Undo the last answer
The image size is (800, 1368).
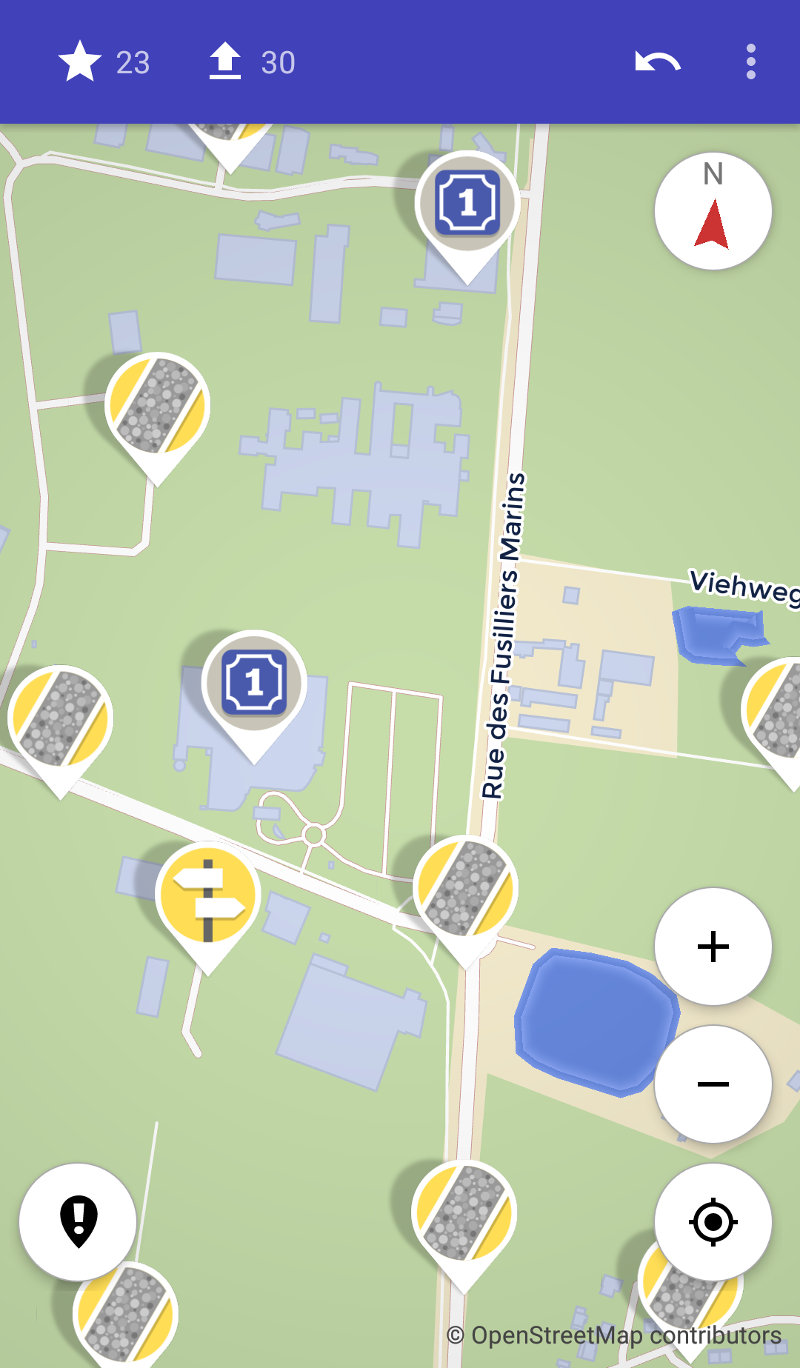tap(657, 62)
